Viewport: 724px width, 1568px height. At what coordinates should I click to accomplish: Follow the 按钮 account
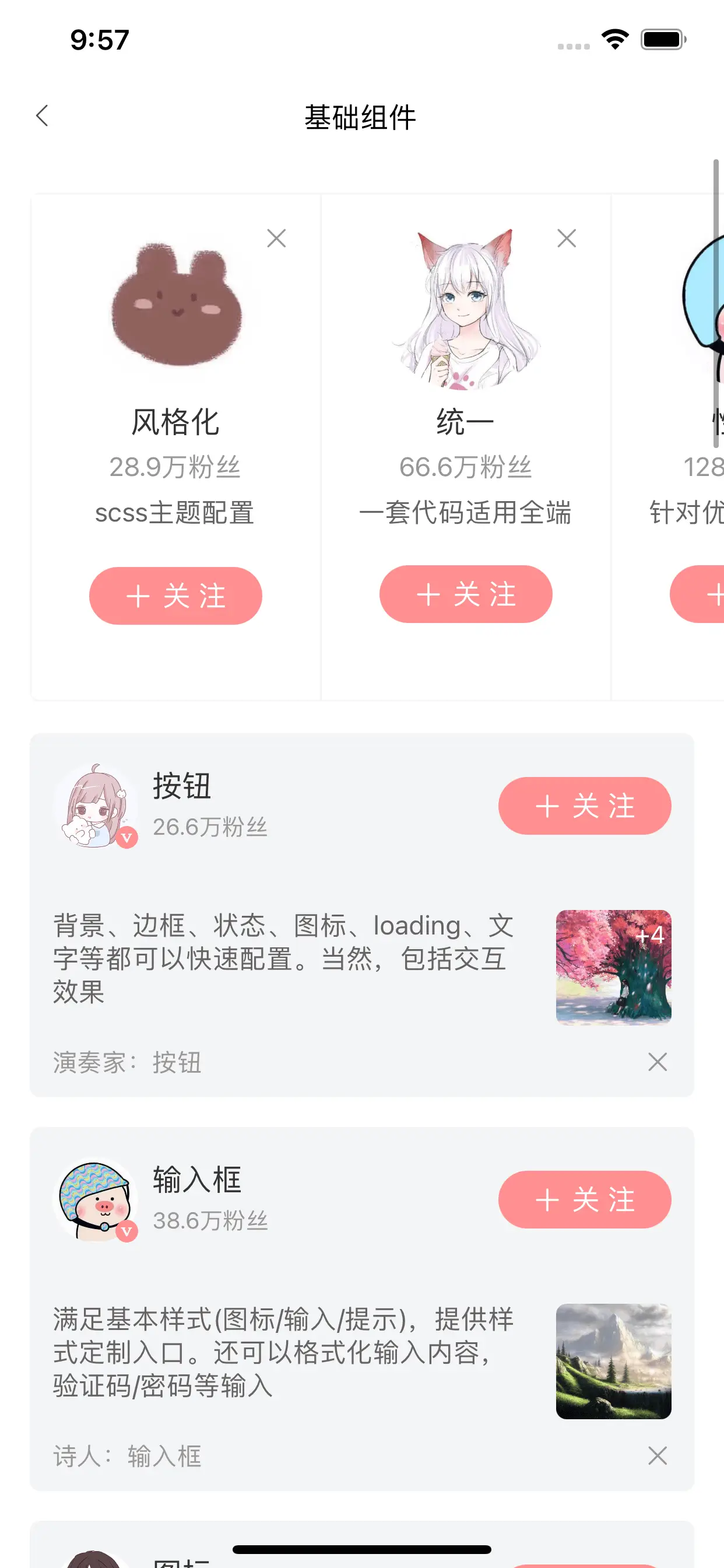(x=584, y=806)
